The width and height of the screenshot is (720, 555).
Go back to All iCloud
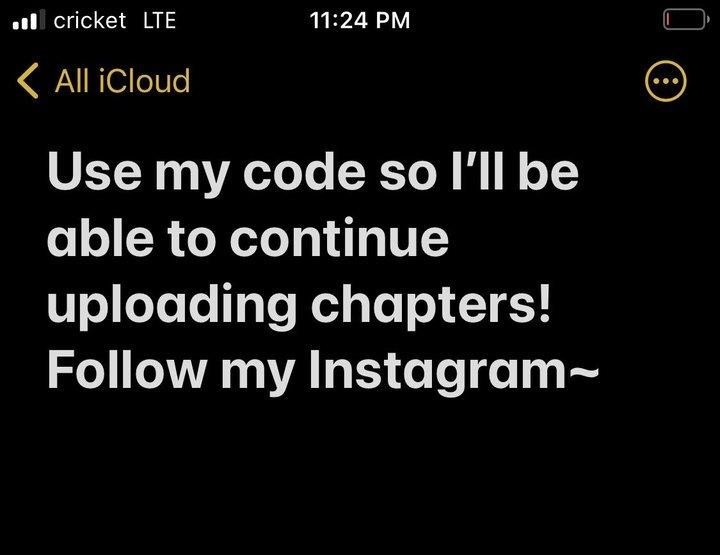pos(104,81)
